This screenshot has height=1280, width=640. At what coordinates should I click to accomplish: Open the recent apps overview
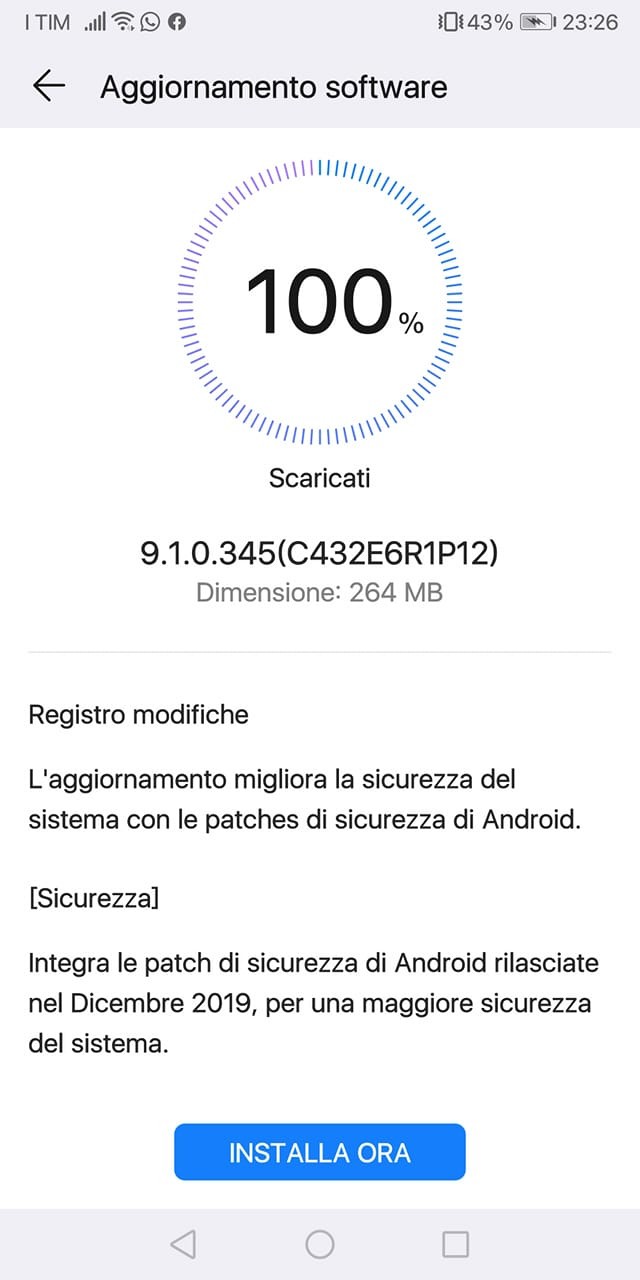click(x=455, y=1243)
